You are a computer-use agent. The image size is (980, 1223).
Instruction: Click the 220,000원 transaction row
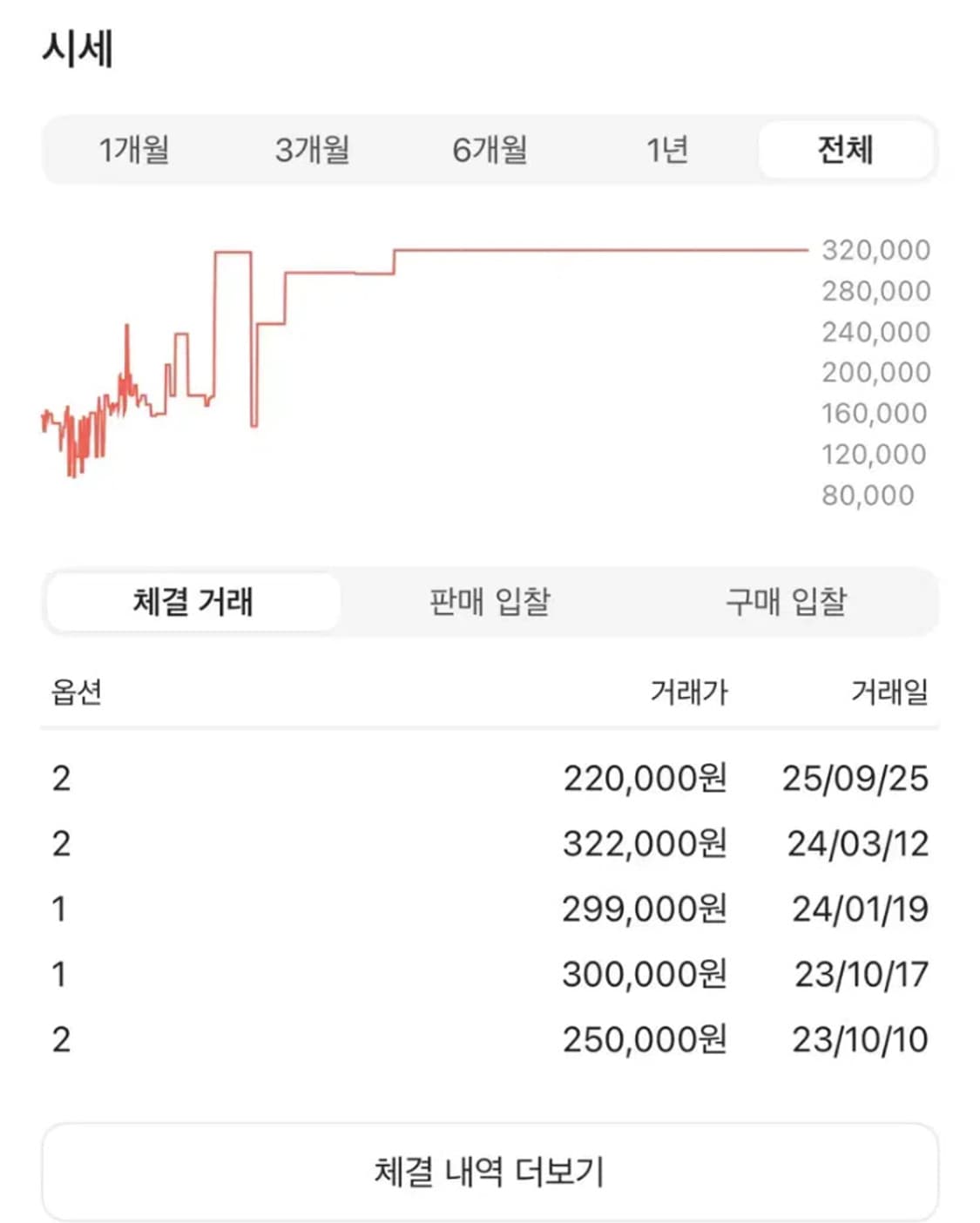coord(490,778)
